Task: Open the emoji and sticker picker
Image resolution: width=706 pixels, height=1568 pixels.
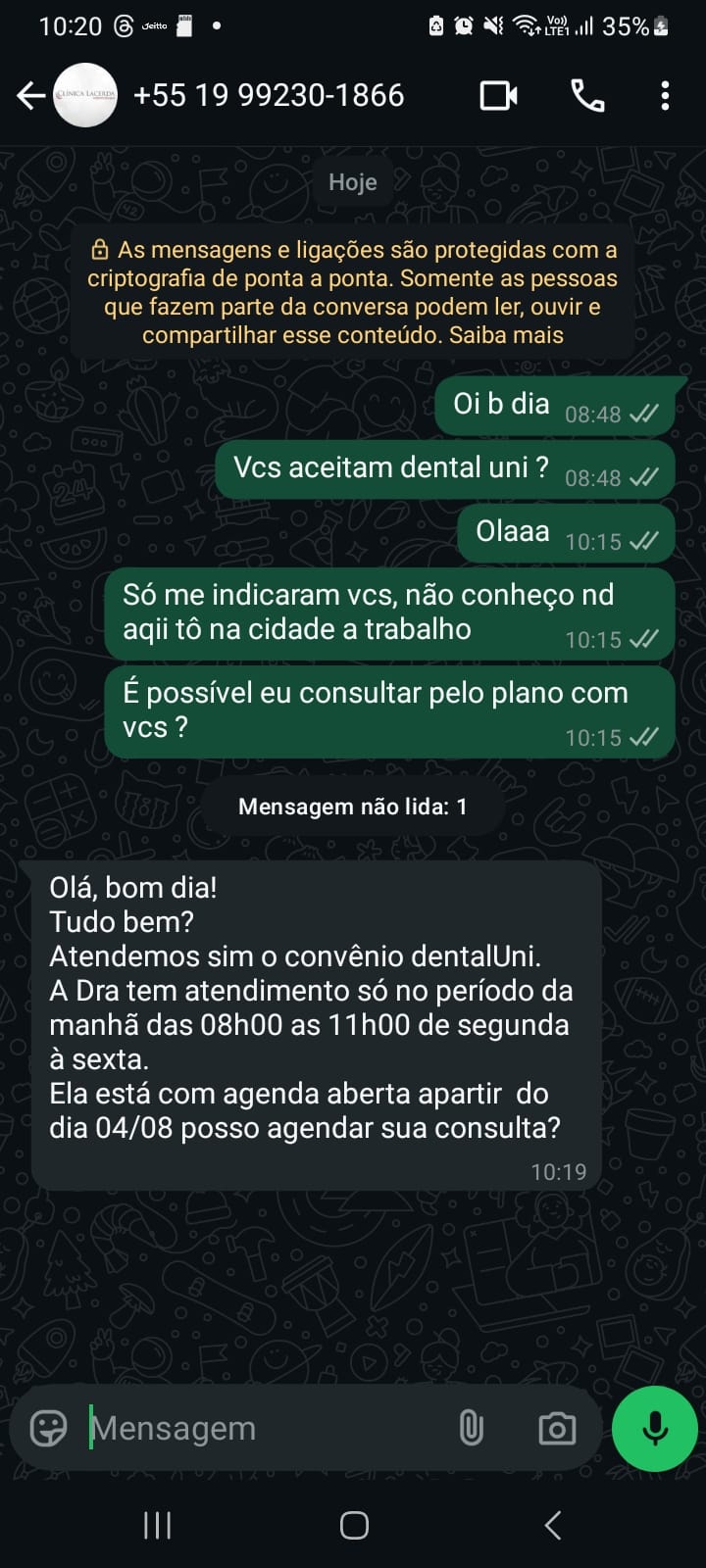Action: [x=48, y=1428]
